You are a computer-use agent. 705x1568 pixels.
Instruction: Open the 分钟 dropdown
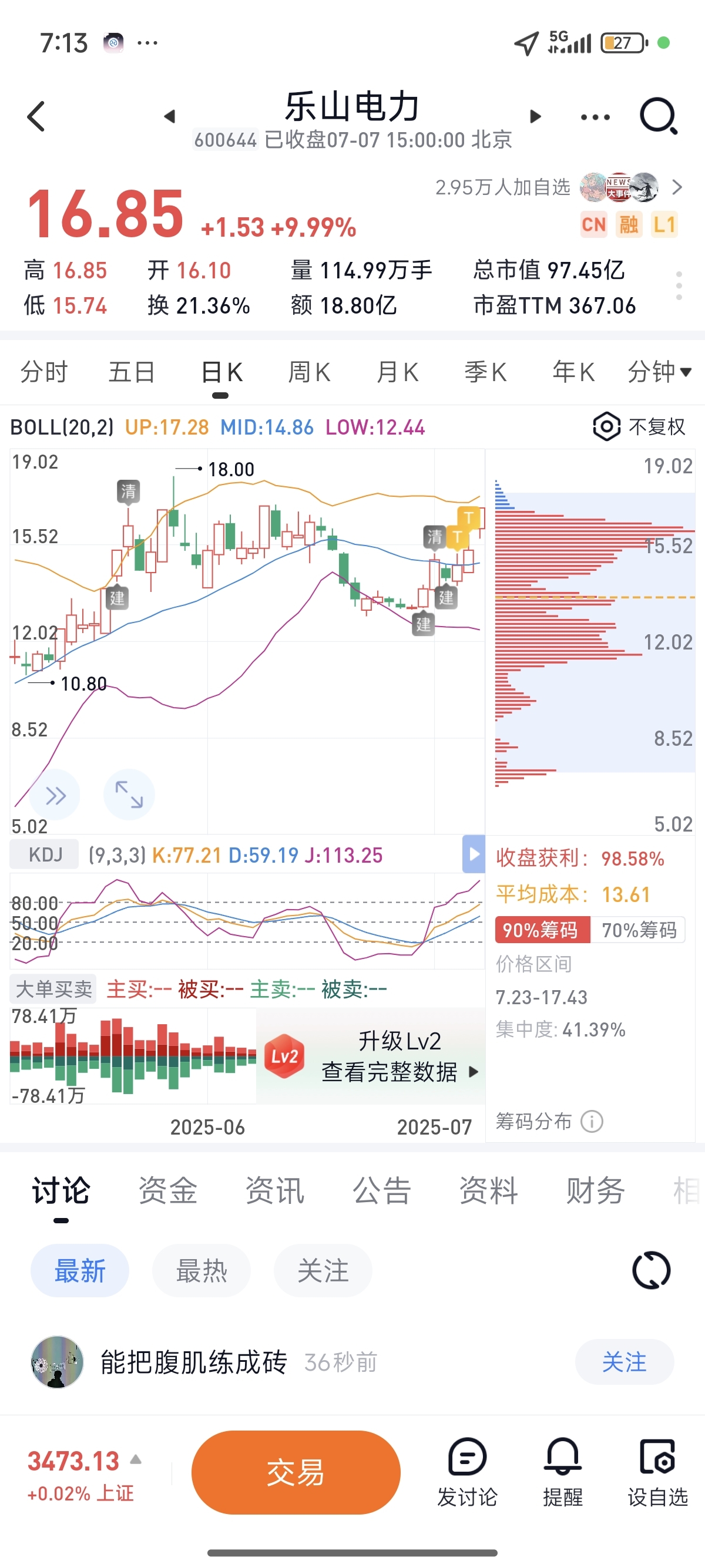pos(659,371)
